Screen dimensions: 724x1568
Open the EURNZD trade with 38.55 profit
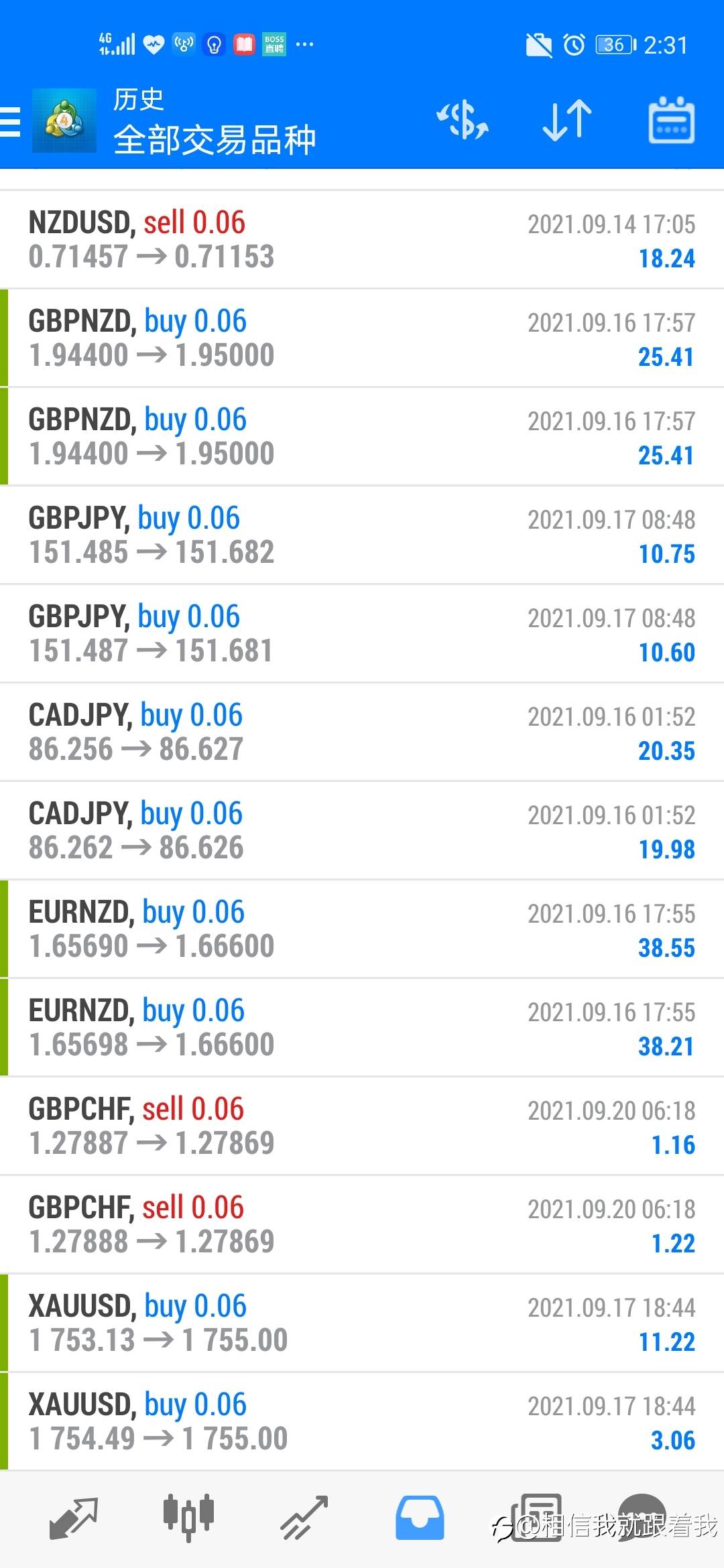click(362, 929)
